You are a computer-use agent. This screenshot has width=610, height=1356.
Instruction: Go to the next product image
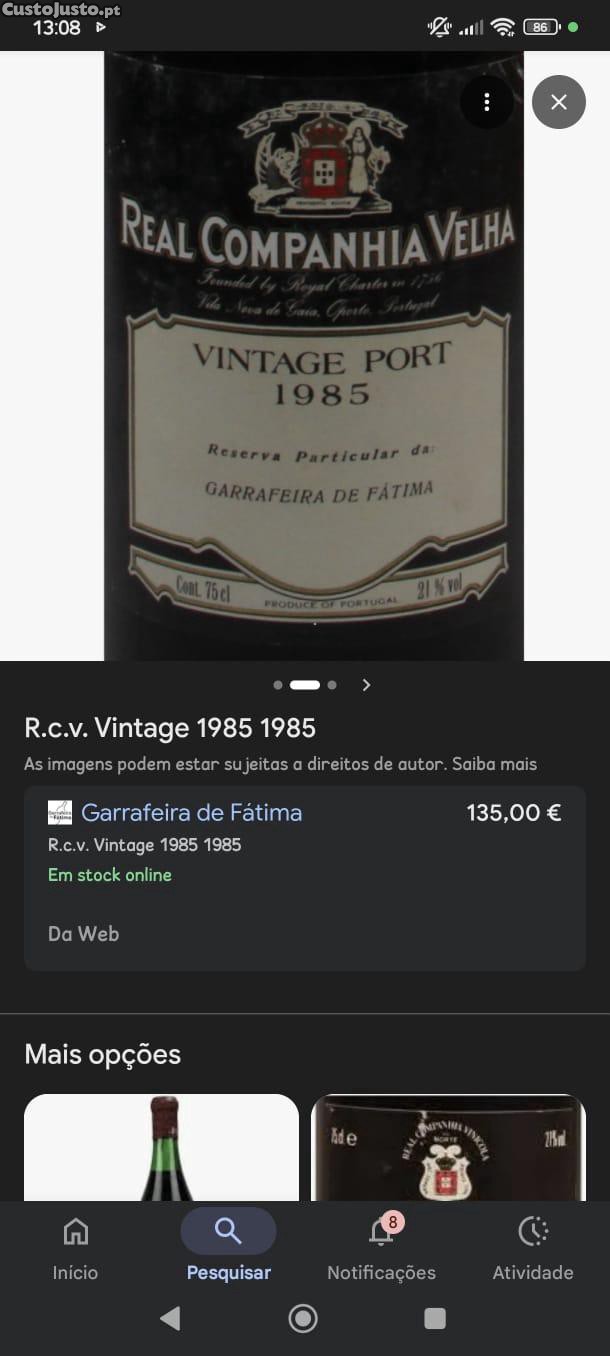(x=366, y=685)
